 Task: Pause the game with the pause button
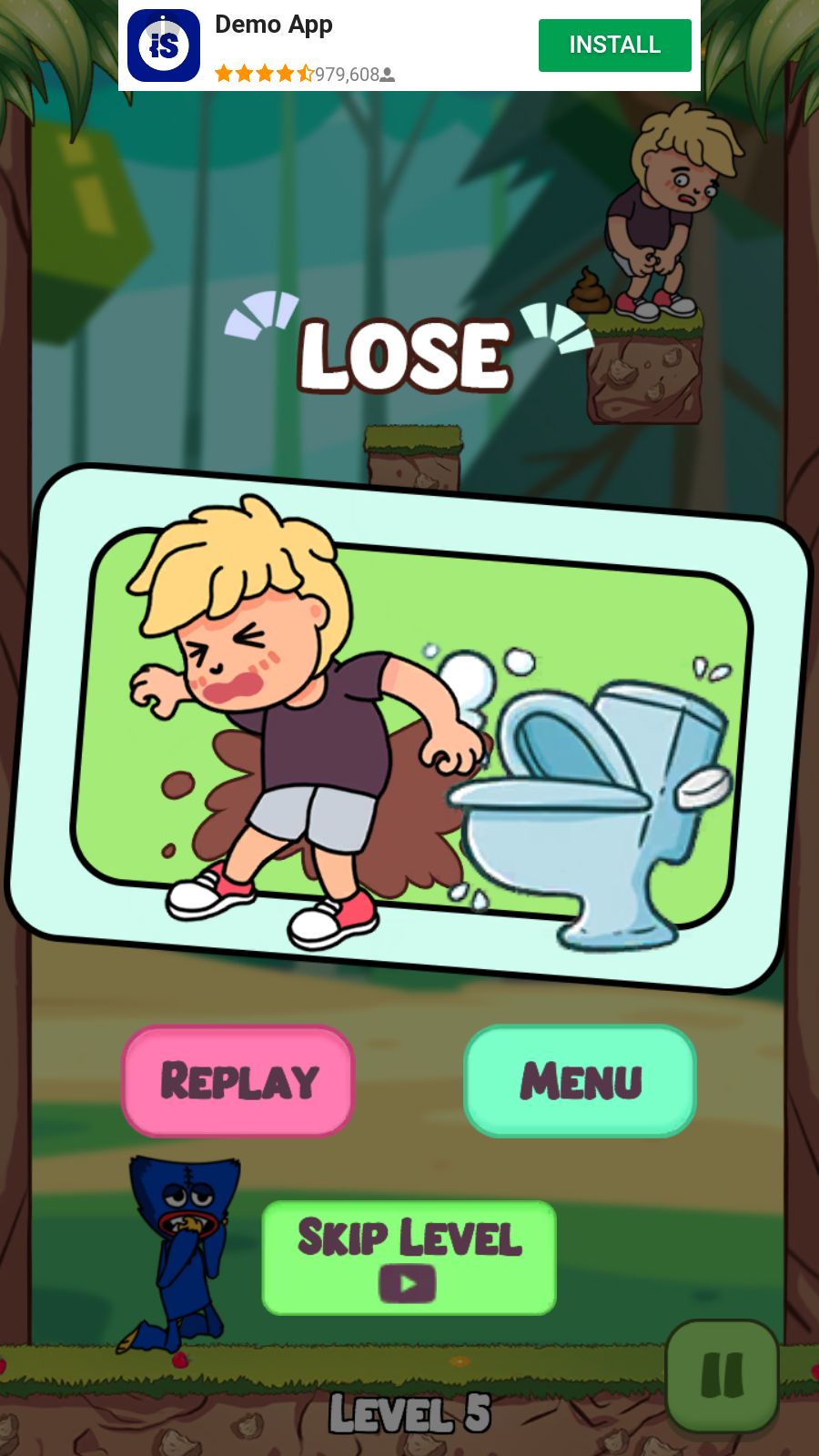(722, 1375)
